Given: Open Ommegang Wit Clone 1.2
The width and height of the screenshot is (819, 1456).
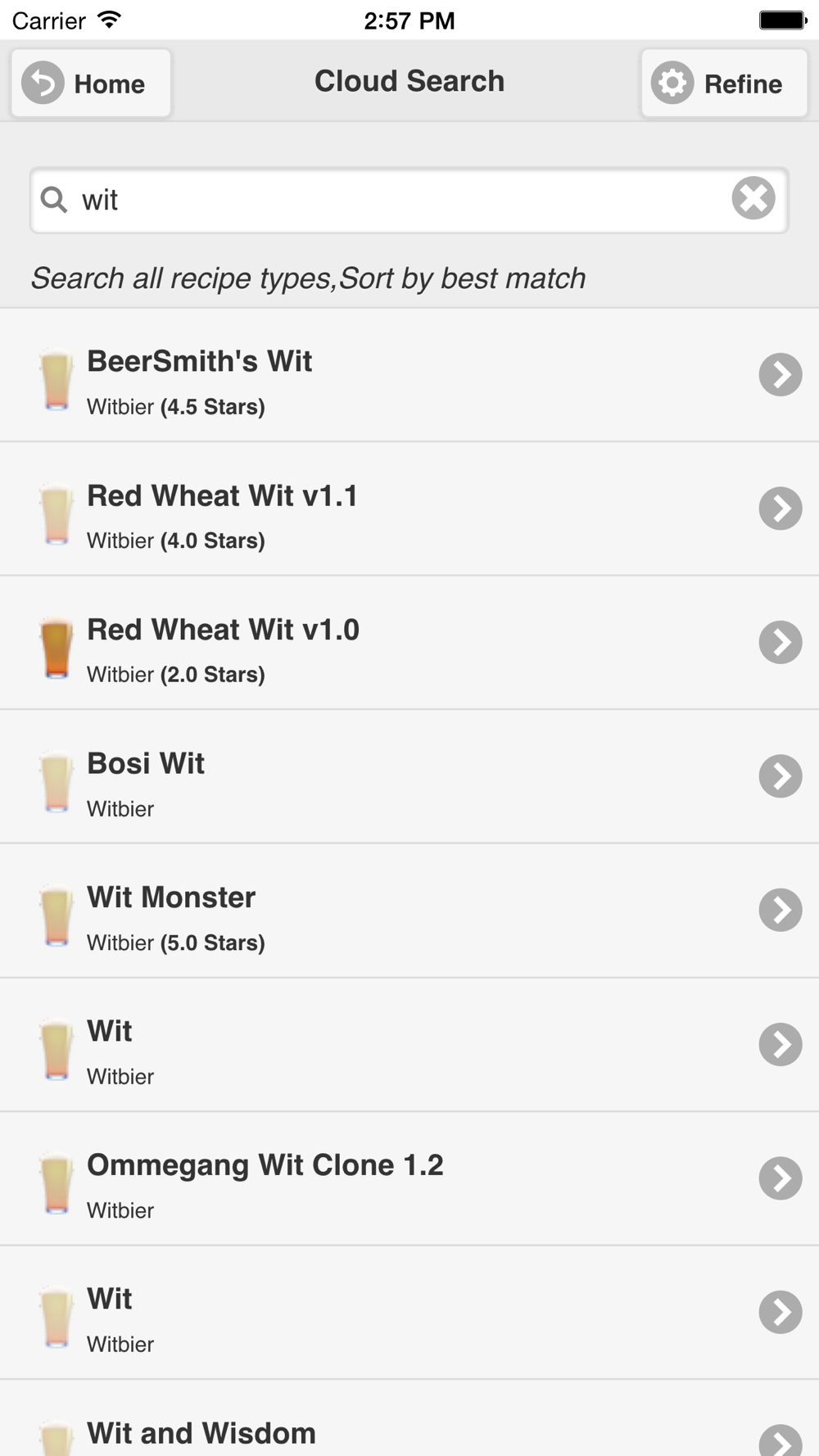Looking at the screenshot, I should (x=409, y=1178).
